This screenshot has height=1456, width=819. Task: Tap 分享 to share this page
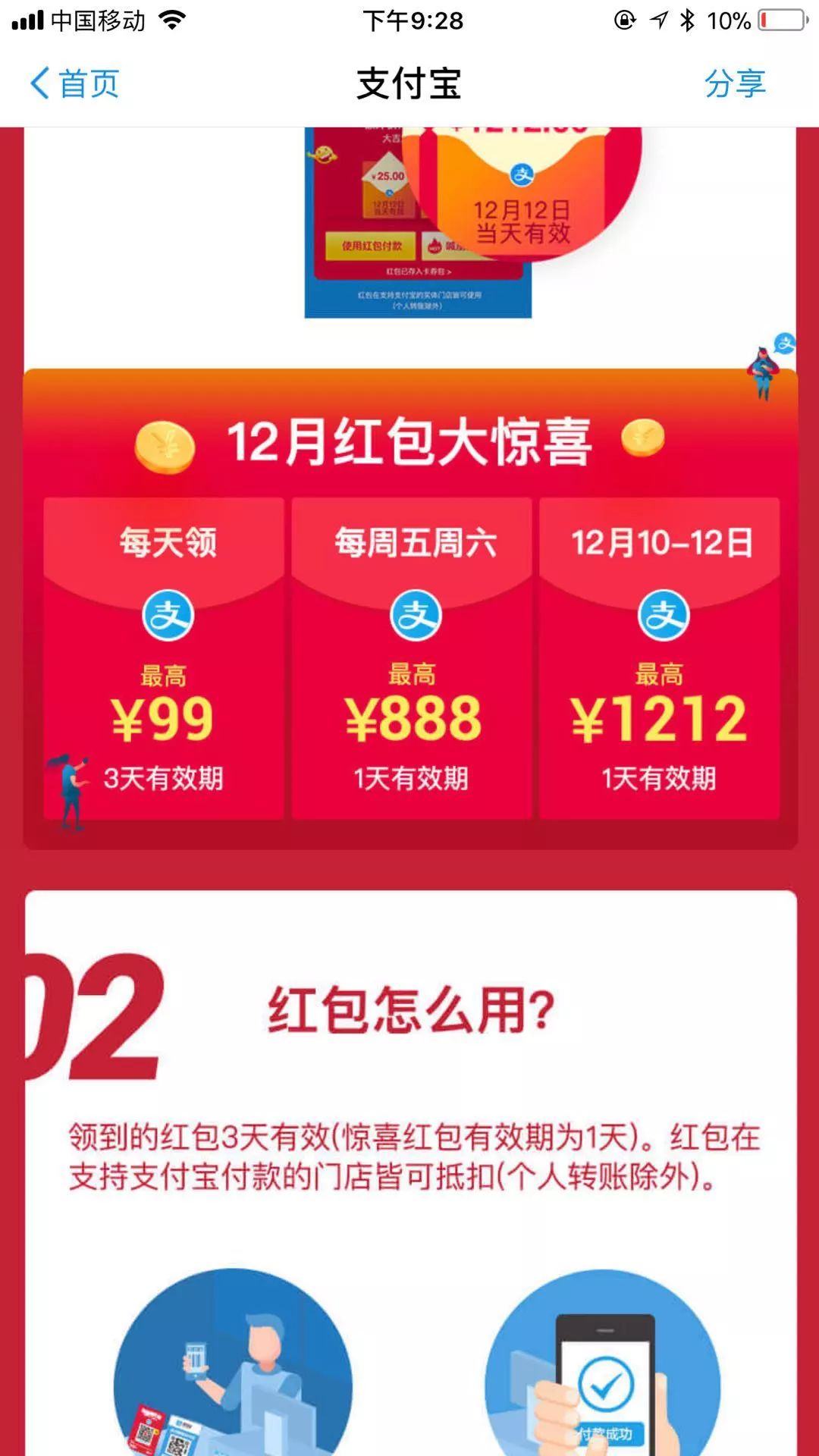click(735, 83)
